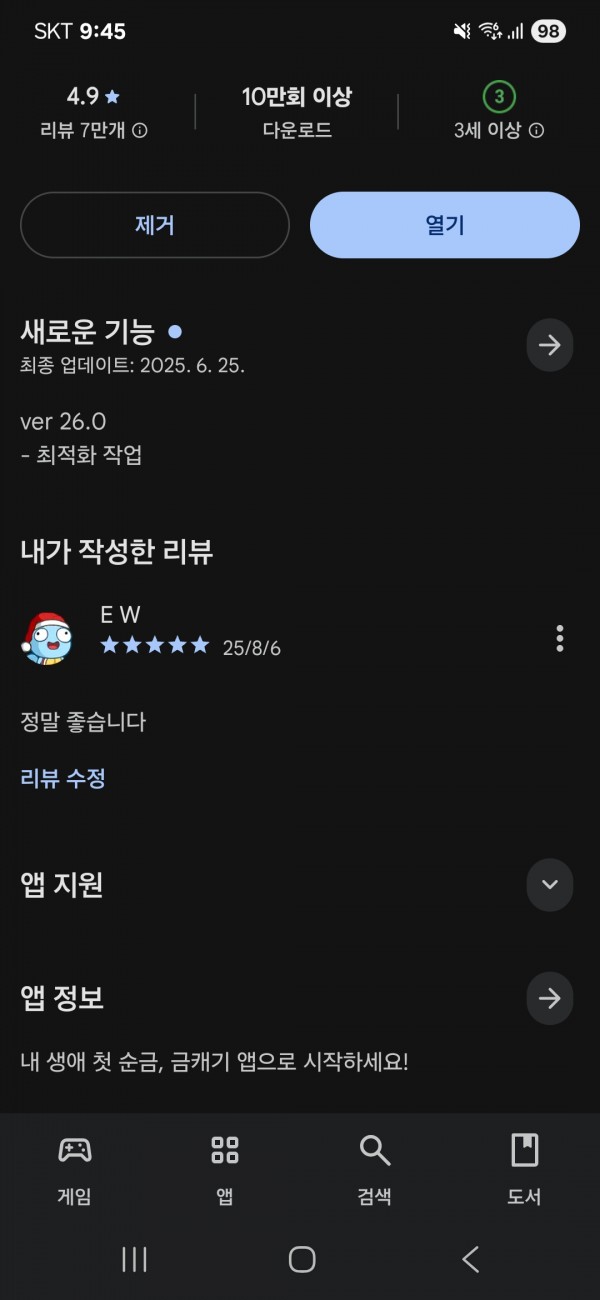Tap 리뷰 수정 to edit review
This screenshot has height=1300, width=600.
click(63, 778)
